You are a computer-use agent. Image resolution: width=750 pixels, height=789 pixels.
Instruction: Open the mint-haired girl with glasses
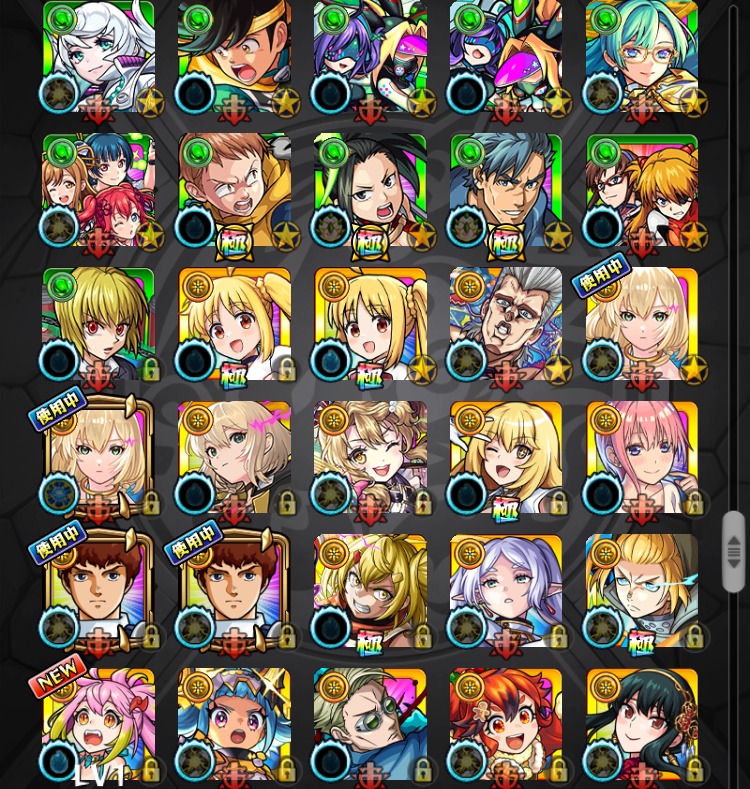(x=642, y=56)
